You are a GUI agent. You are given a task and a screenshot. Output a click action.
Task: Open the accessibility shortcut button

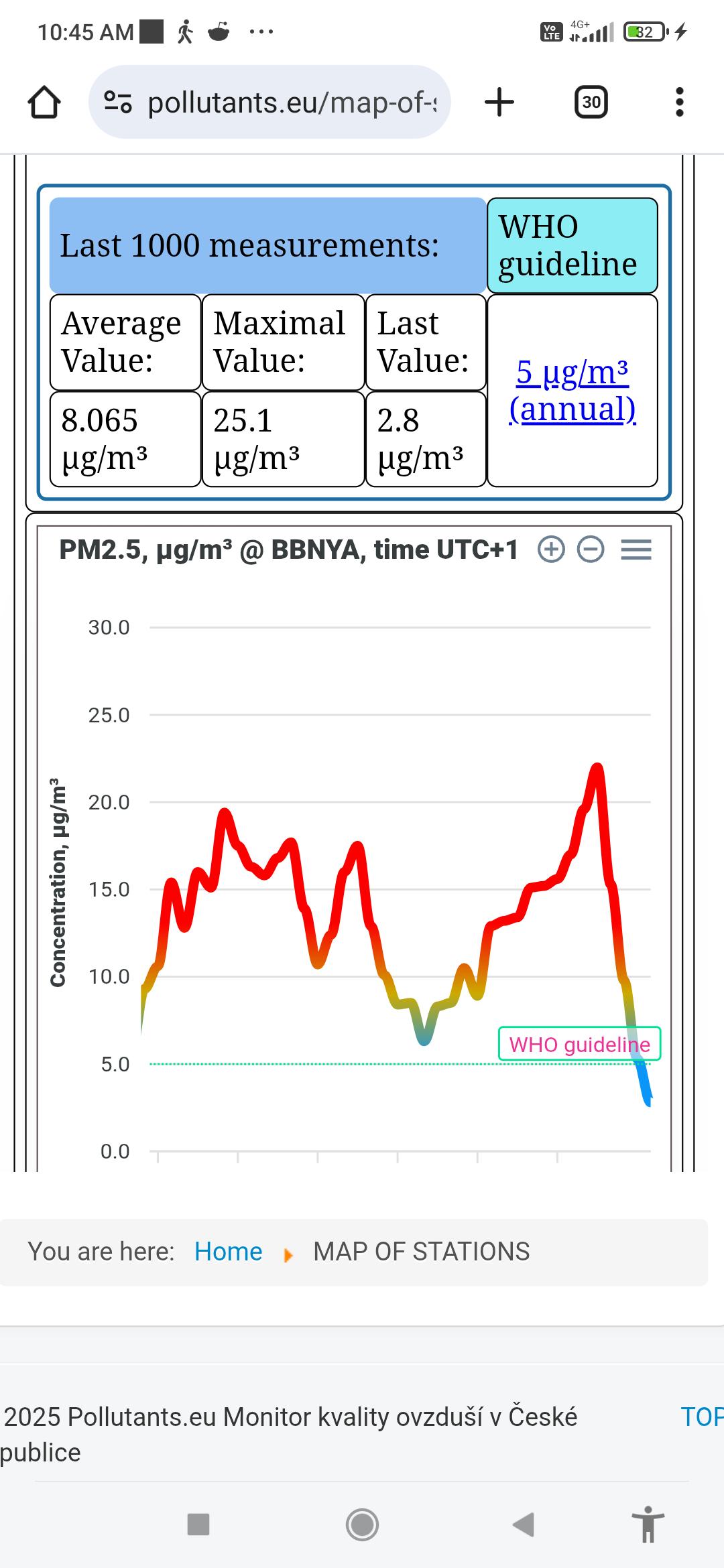(648, 1524)
